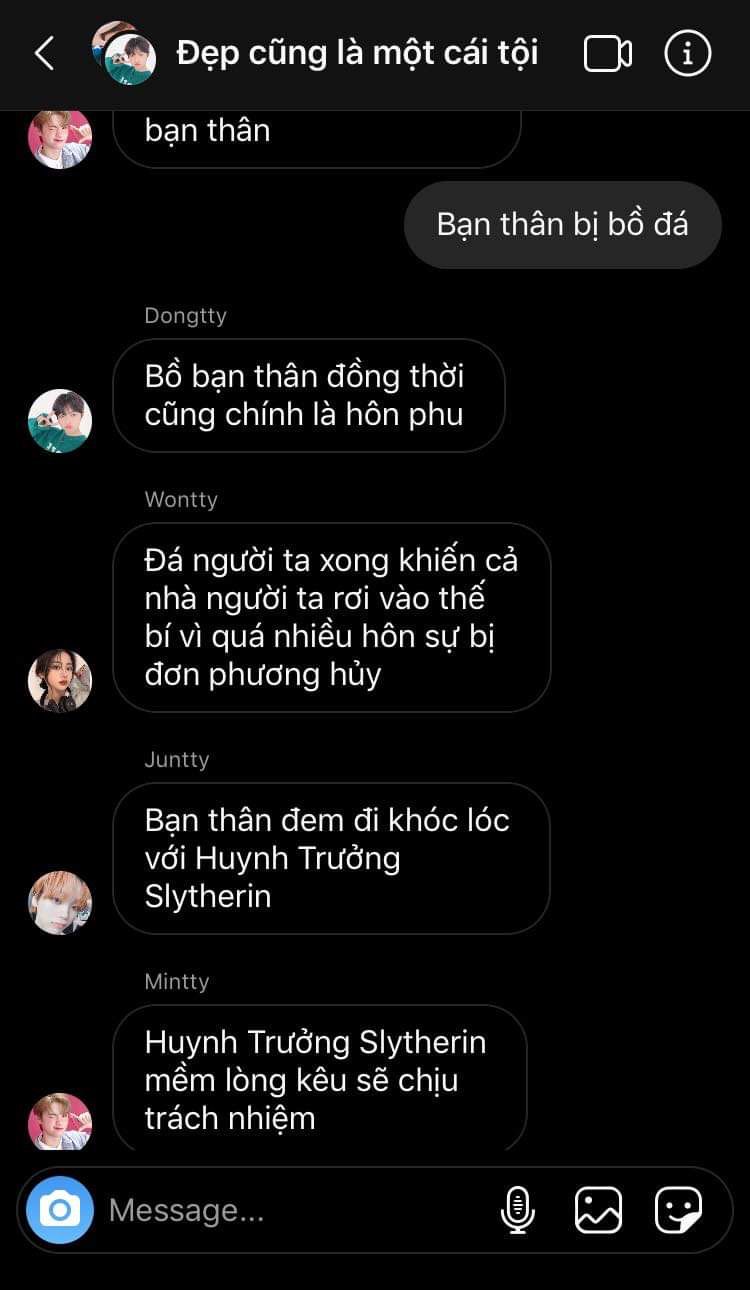Open the conversation info details
This screenshot has width=750, height=1290.
pyautogui.click(x=687, y=54)
